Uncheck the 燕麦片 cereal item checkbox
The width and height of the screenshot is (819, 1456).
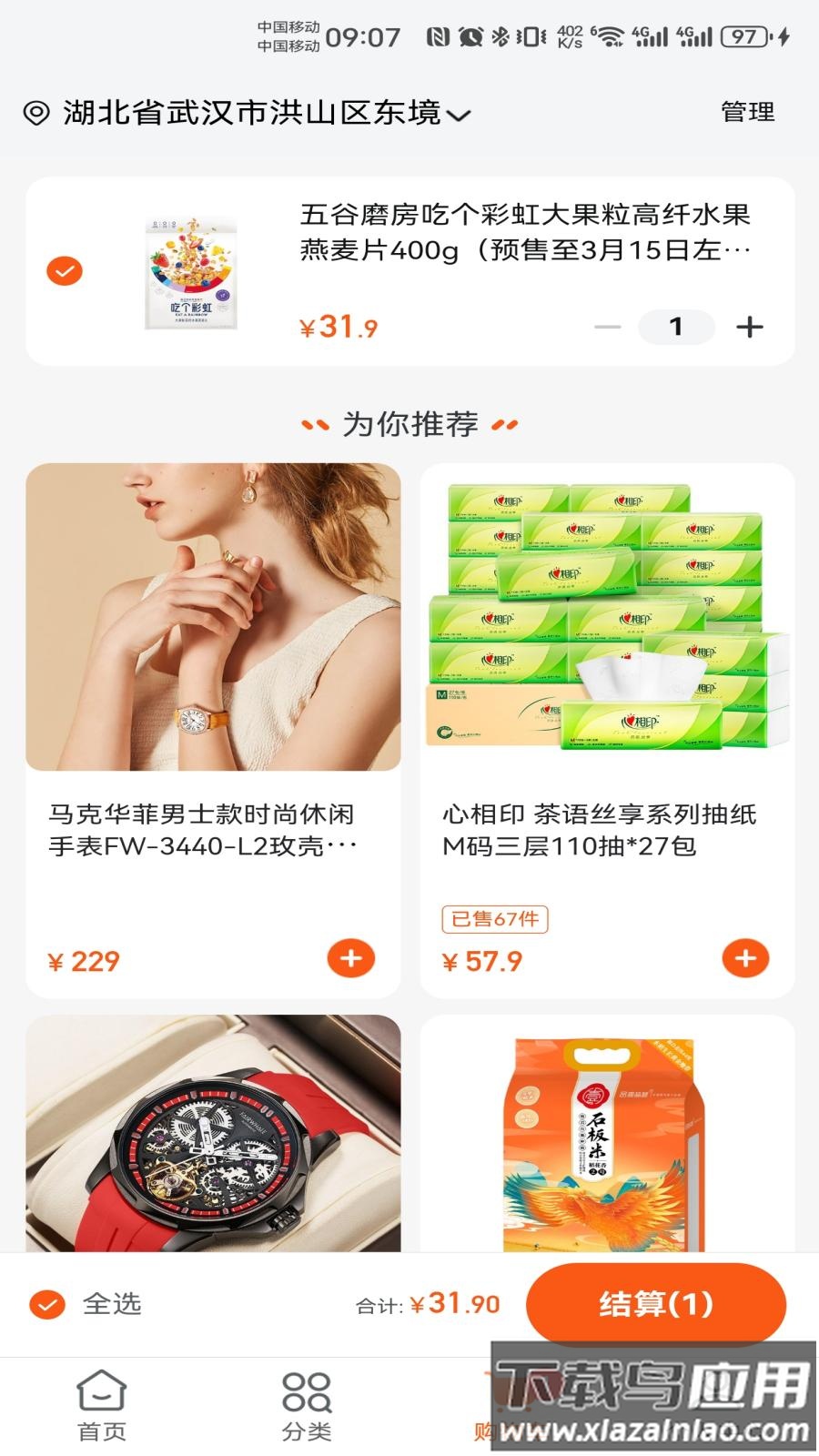point(63,269)
